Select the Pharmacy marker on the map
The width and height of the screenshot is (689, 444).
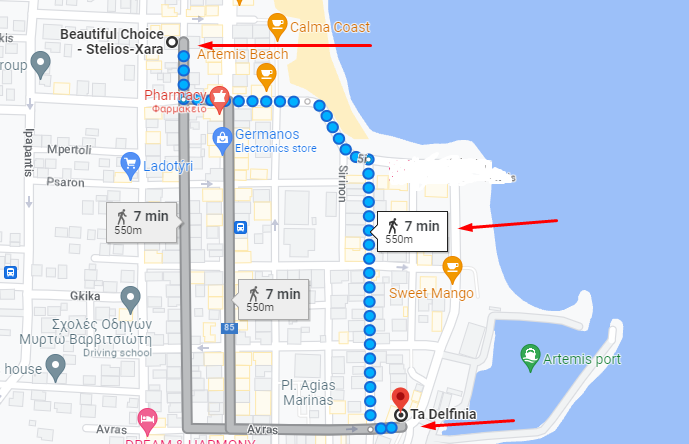click(x=220, y=97)
